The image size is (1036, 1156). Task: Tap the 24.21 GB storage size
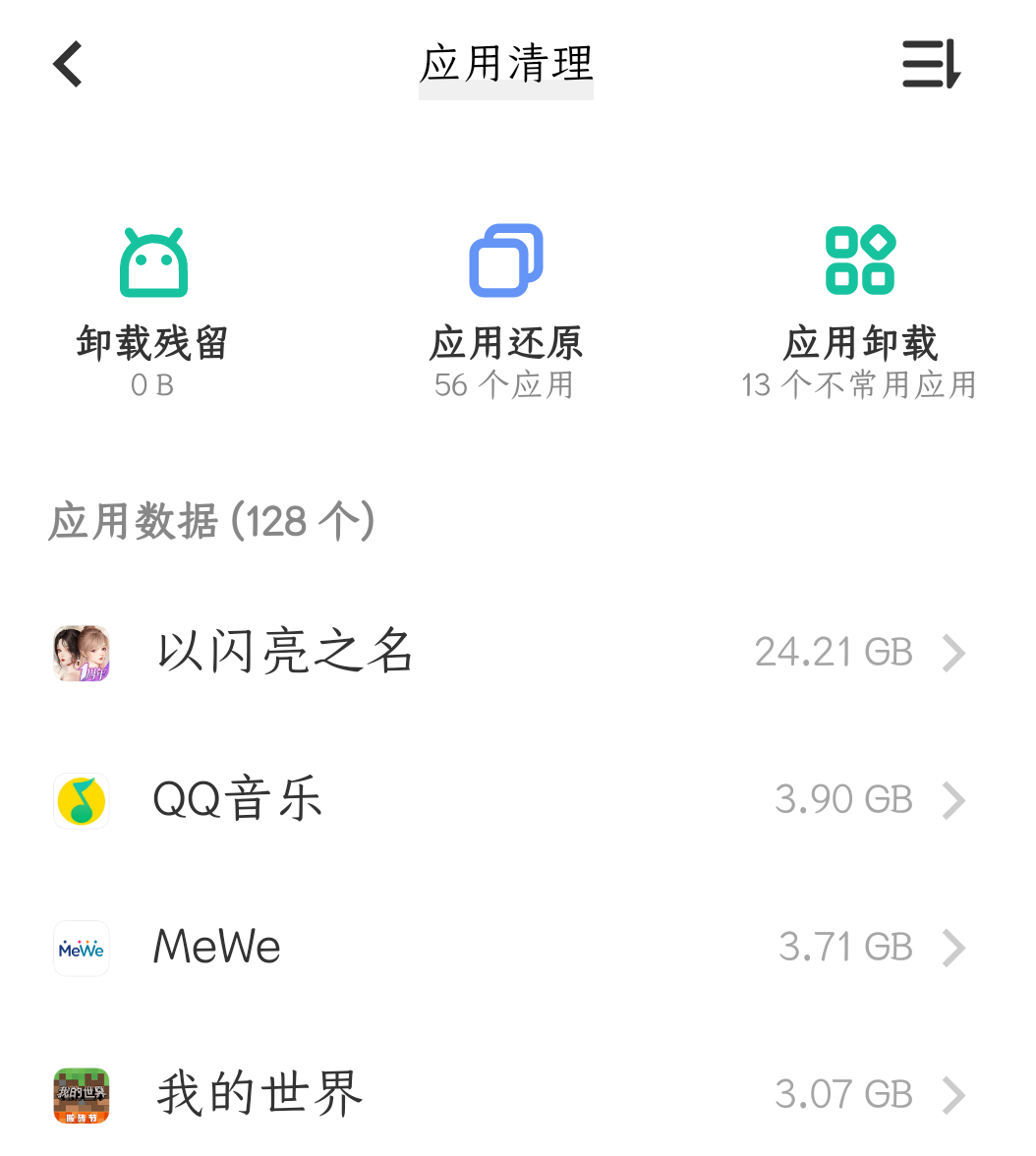pos(835,652)
